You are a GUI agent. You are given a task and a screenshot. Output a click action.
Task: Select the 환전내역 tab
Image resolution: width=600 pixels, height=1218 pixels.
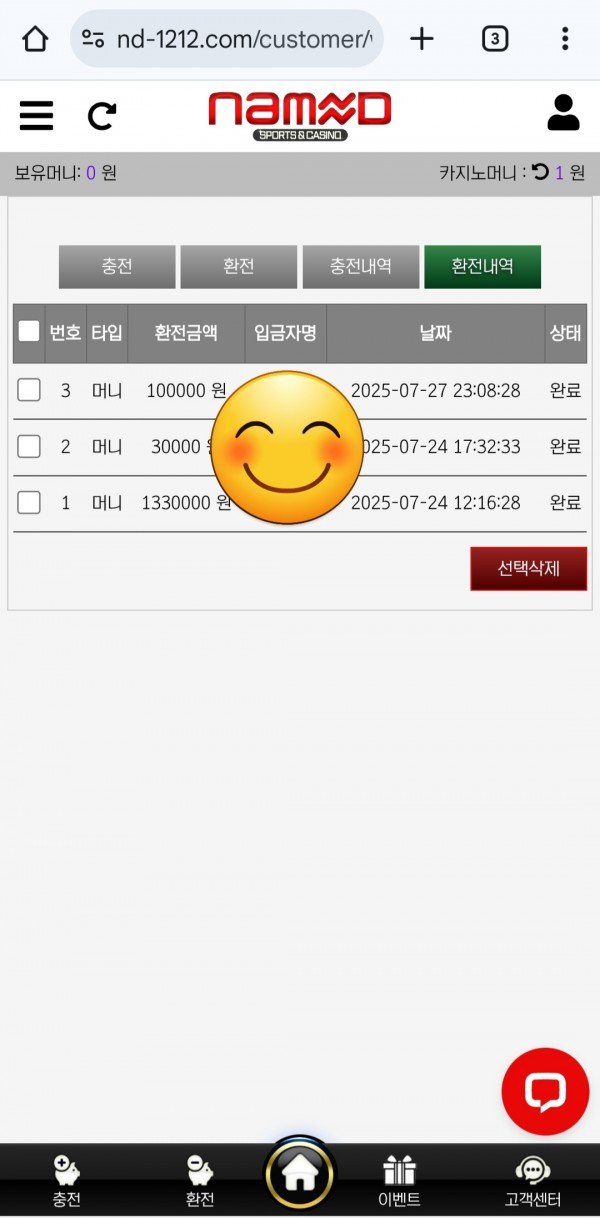click(x=482, y=267)
